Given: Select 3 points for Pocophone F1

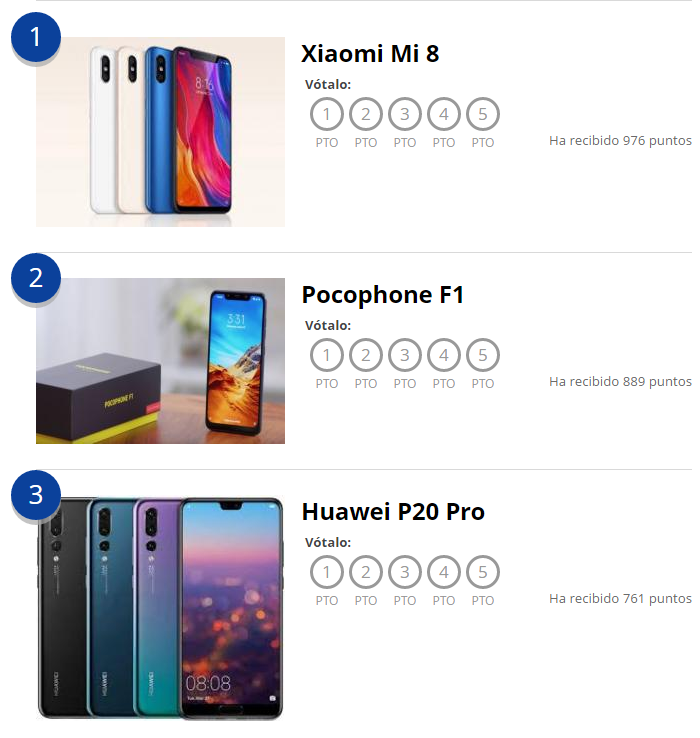Looking at the screenshot, I should (405, 355).
